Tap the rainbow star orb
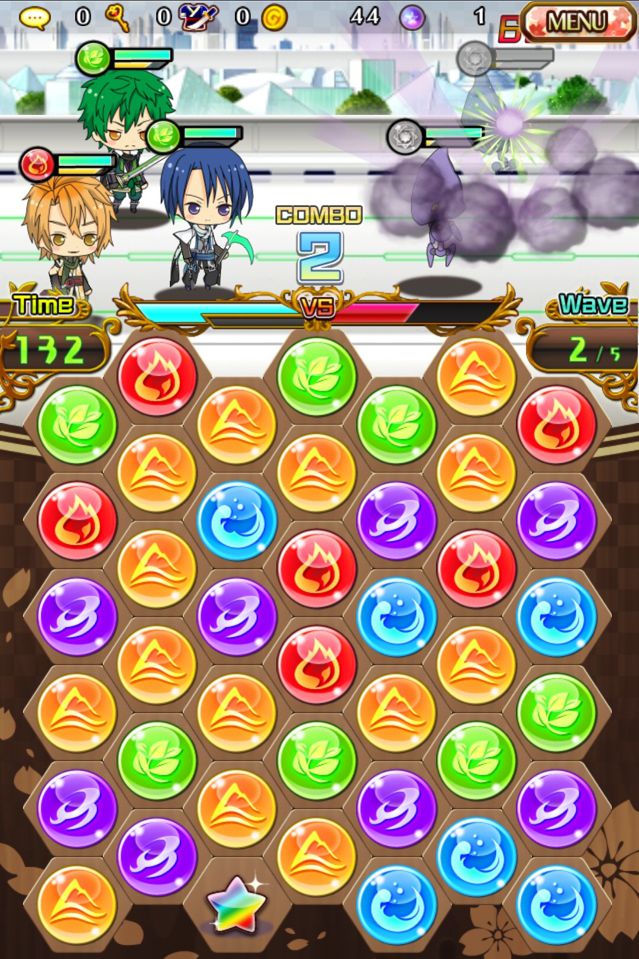Image resolution: width=639 pixels, height=959 pixels. coord(237,905)
